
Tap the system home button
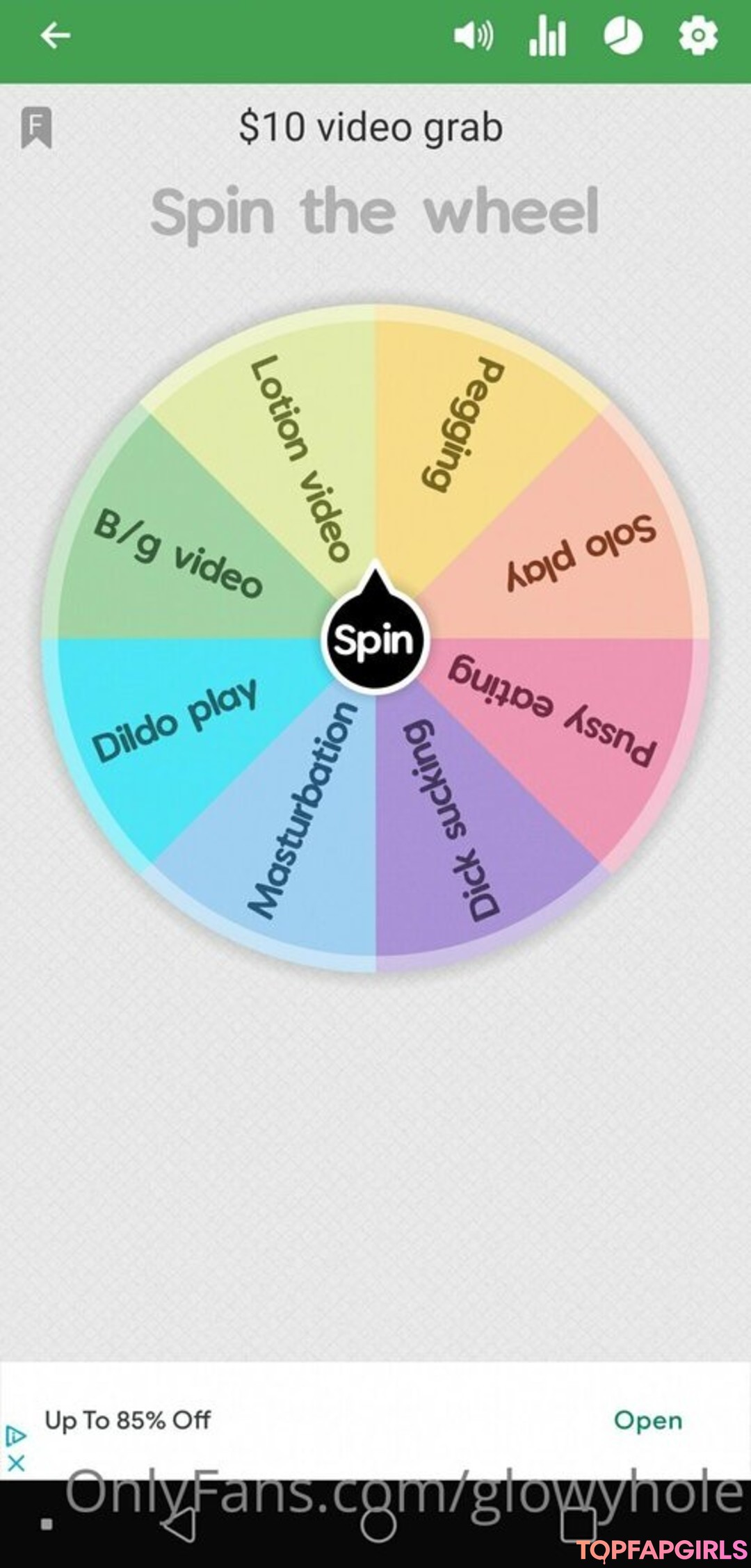tap(378, 1524)
